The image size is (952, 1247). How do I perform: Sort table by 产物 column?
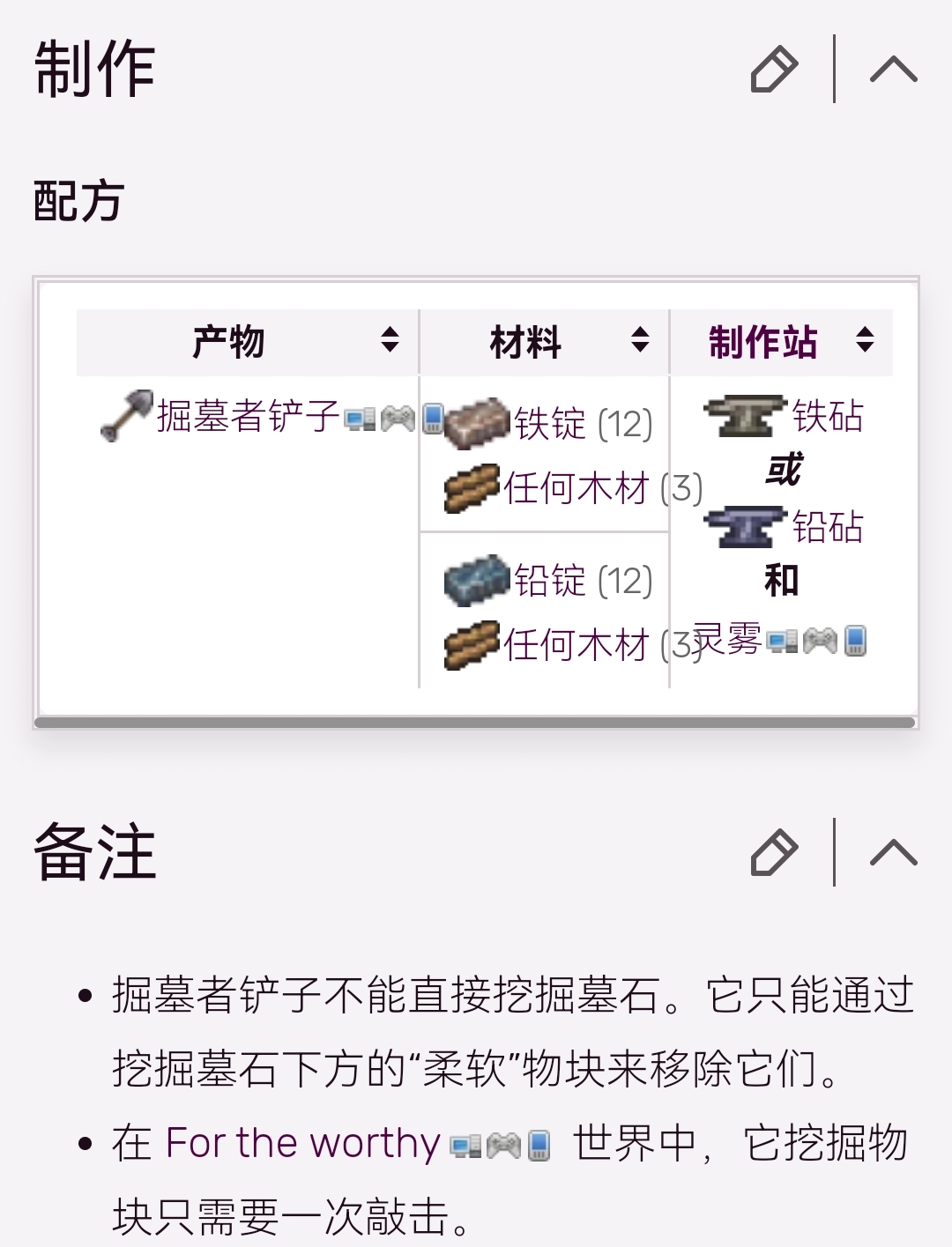(389, 340)
